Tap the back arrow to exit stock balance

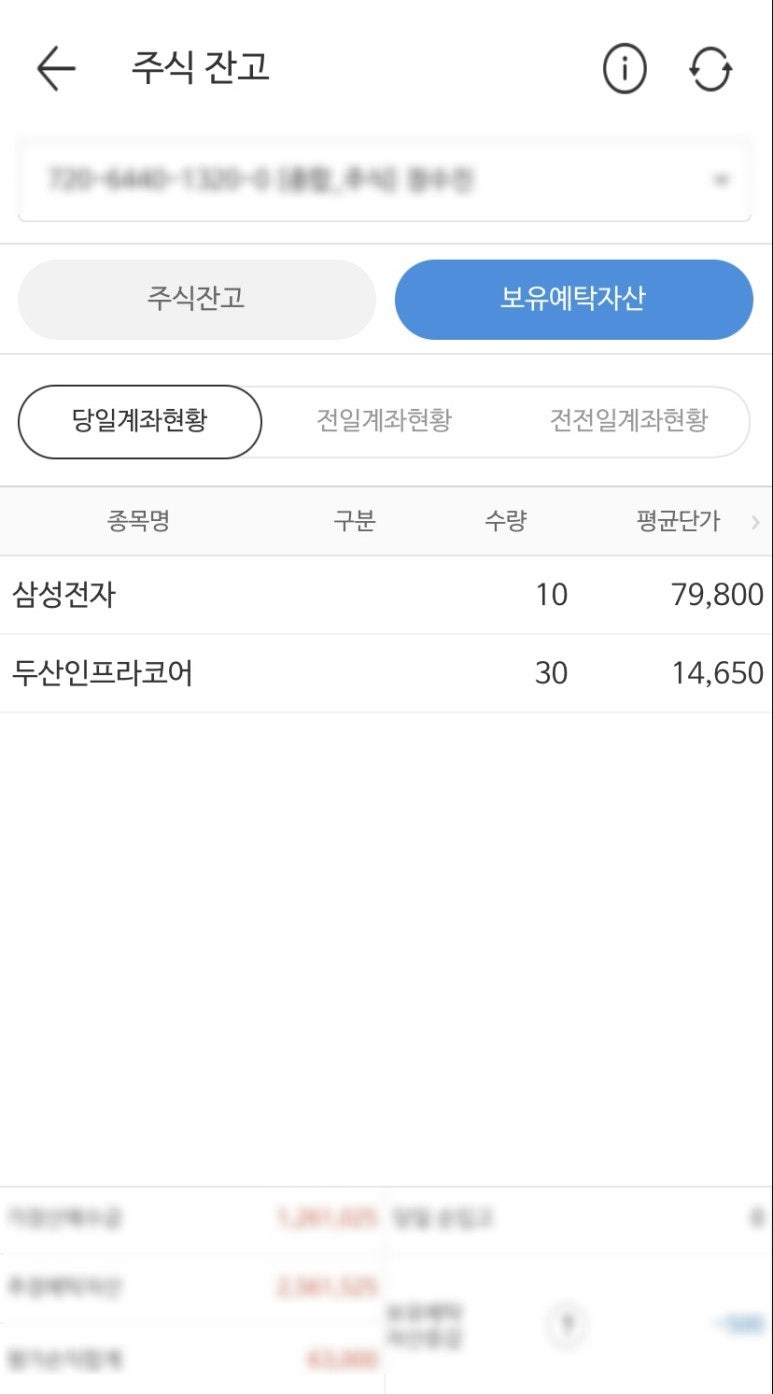[x=55, y=68]
